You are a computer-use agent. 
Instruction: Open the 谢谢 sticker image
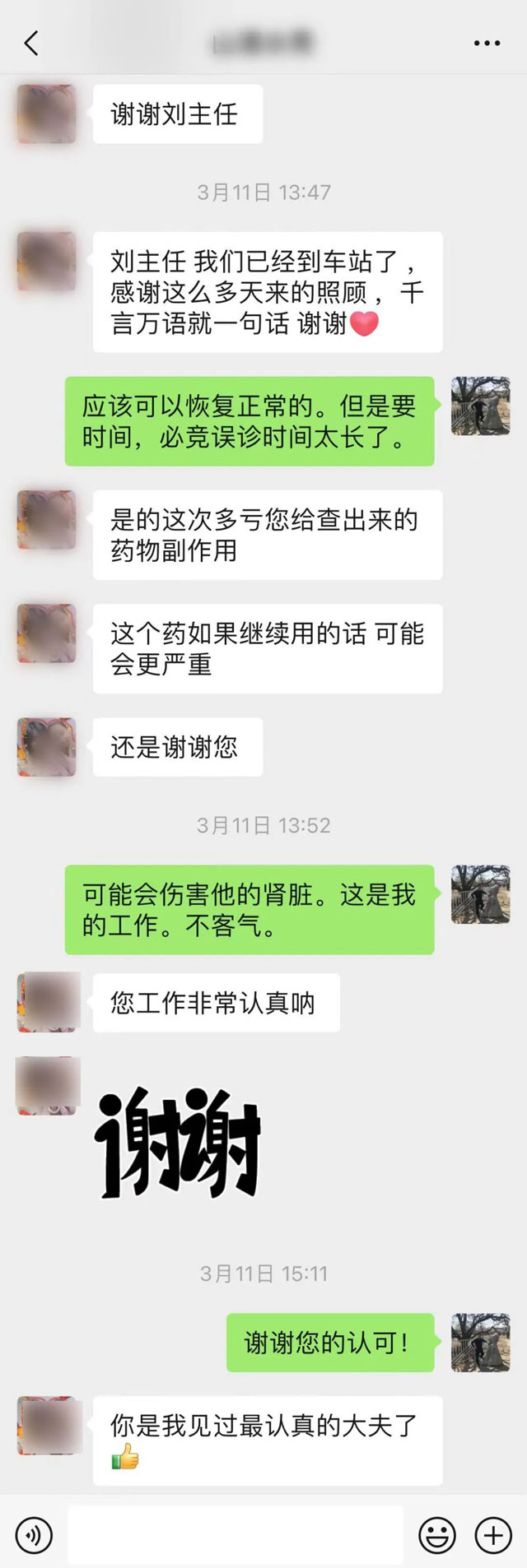tap(178, 1142)
